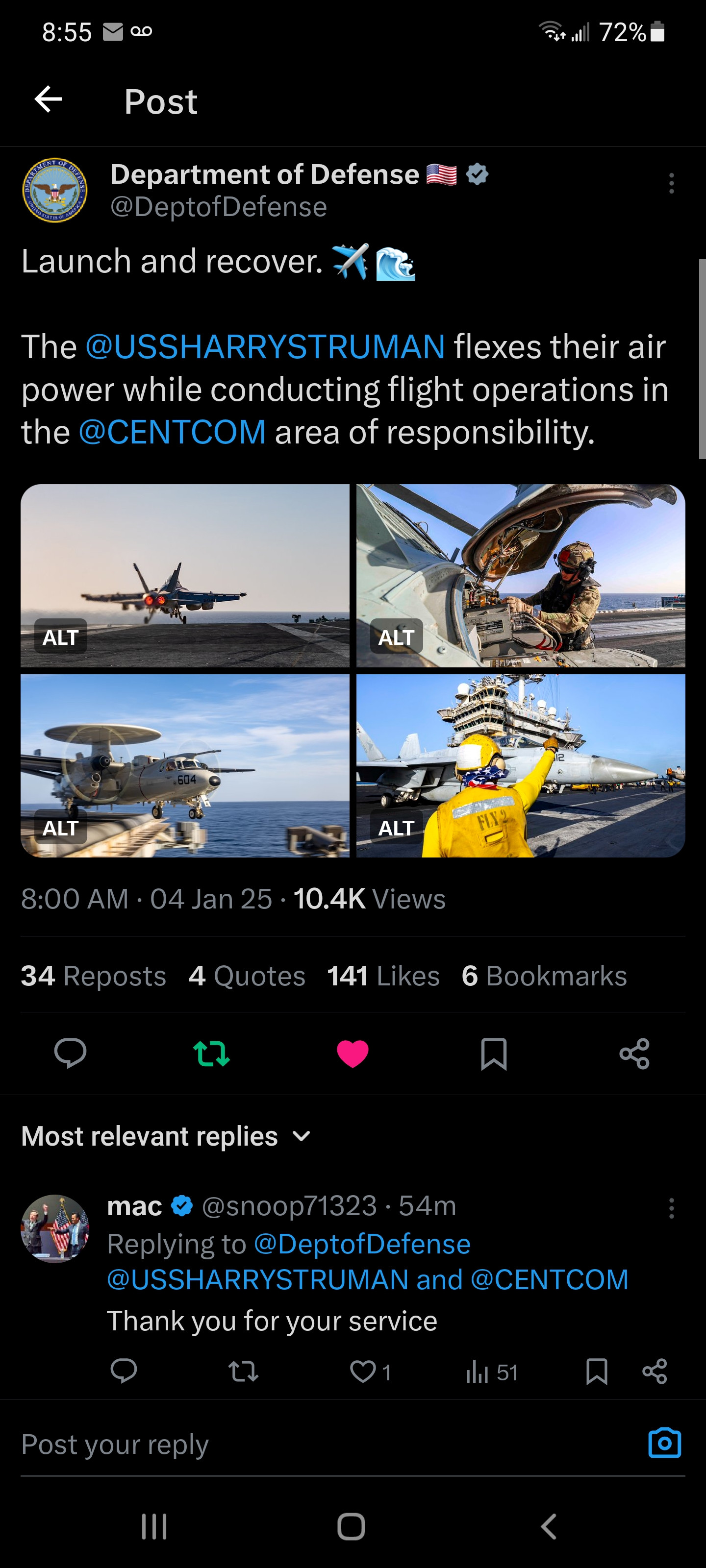
Task: Bookmark the Department of Defense post
Action: coord(493,1053)
